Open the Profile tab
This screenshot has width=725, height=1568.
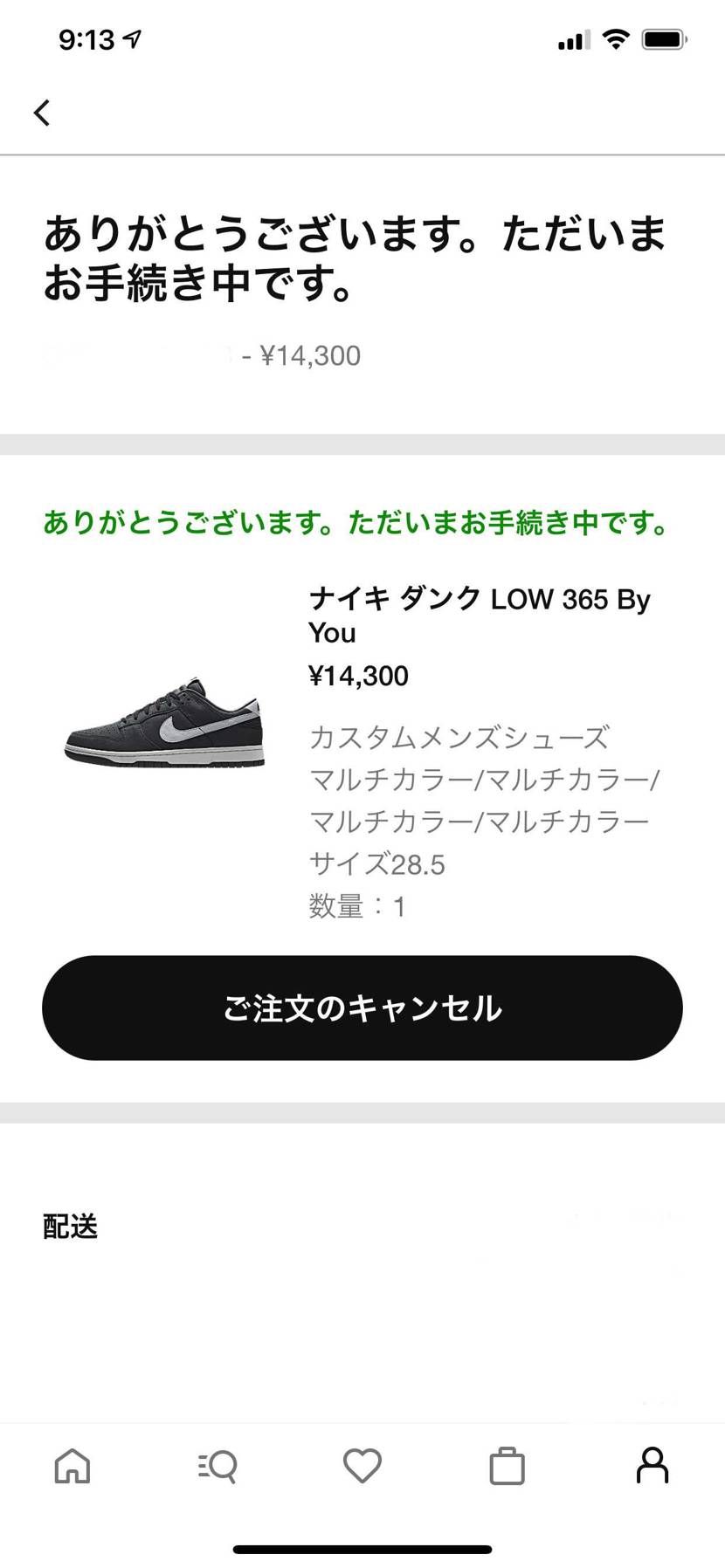pyautogui.click(x=652, y=1466)
